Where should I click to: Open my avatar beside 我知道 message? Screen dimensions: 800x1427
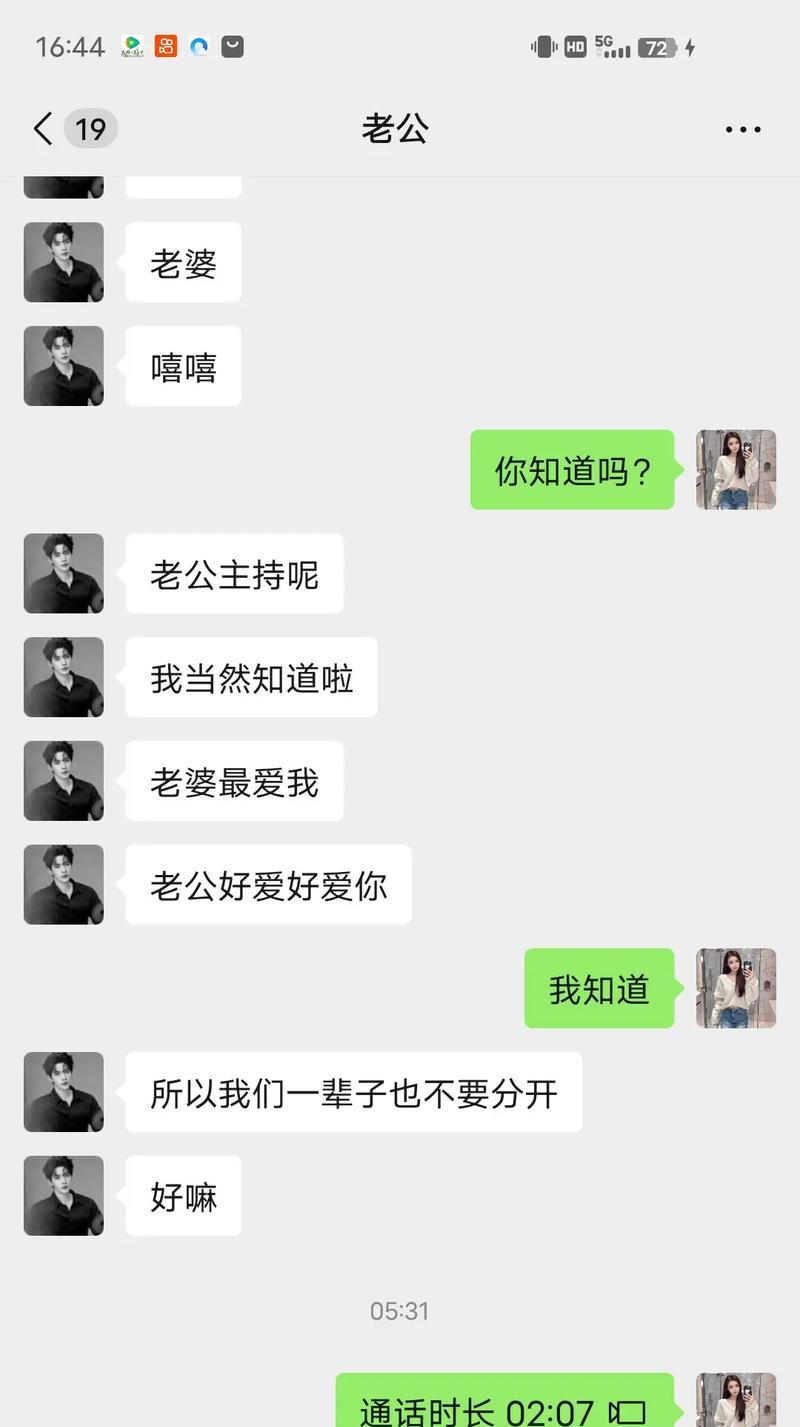[736, 988]
